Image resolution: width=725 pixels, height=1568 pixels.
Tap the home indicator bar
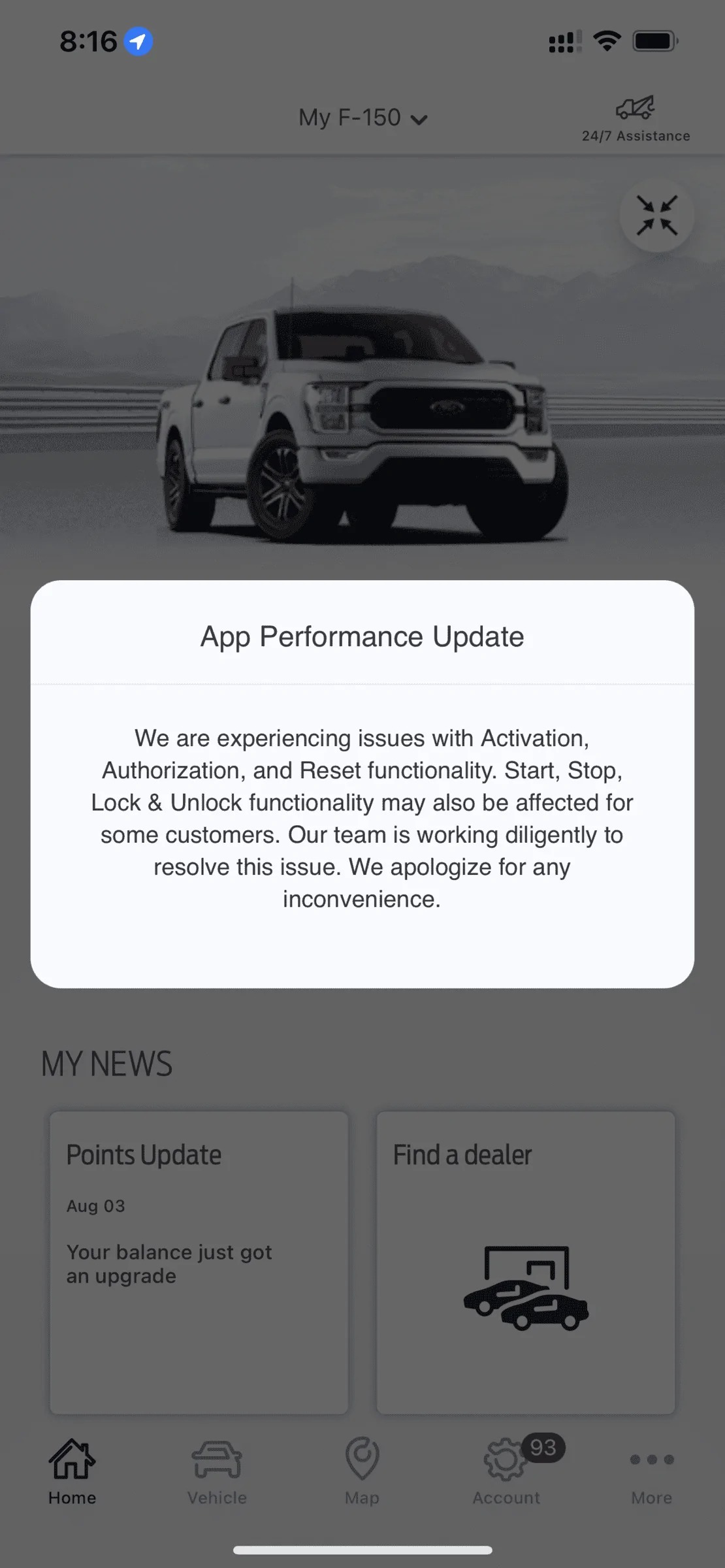[362, 1547]
